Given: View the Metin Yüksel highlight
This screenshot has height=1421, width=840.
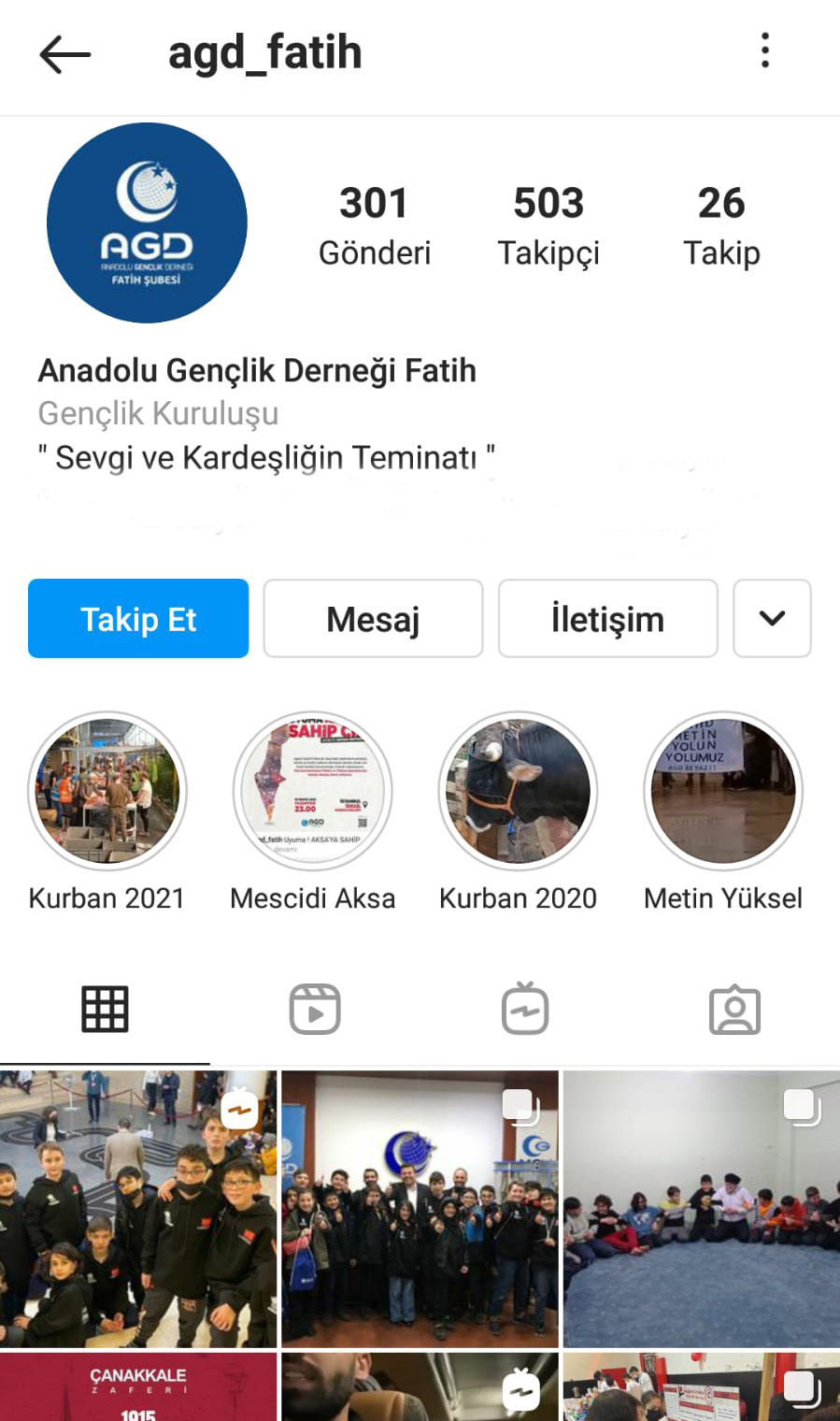Looking at the screenshot, I should (x=723, y=791).
